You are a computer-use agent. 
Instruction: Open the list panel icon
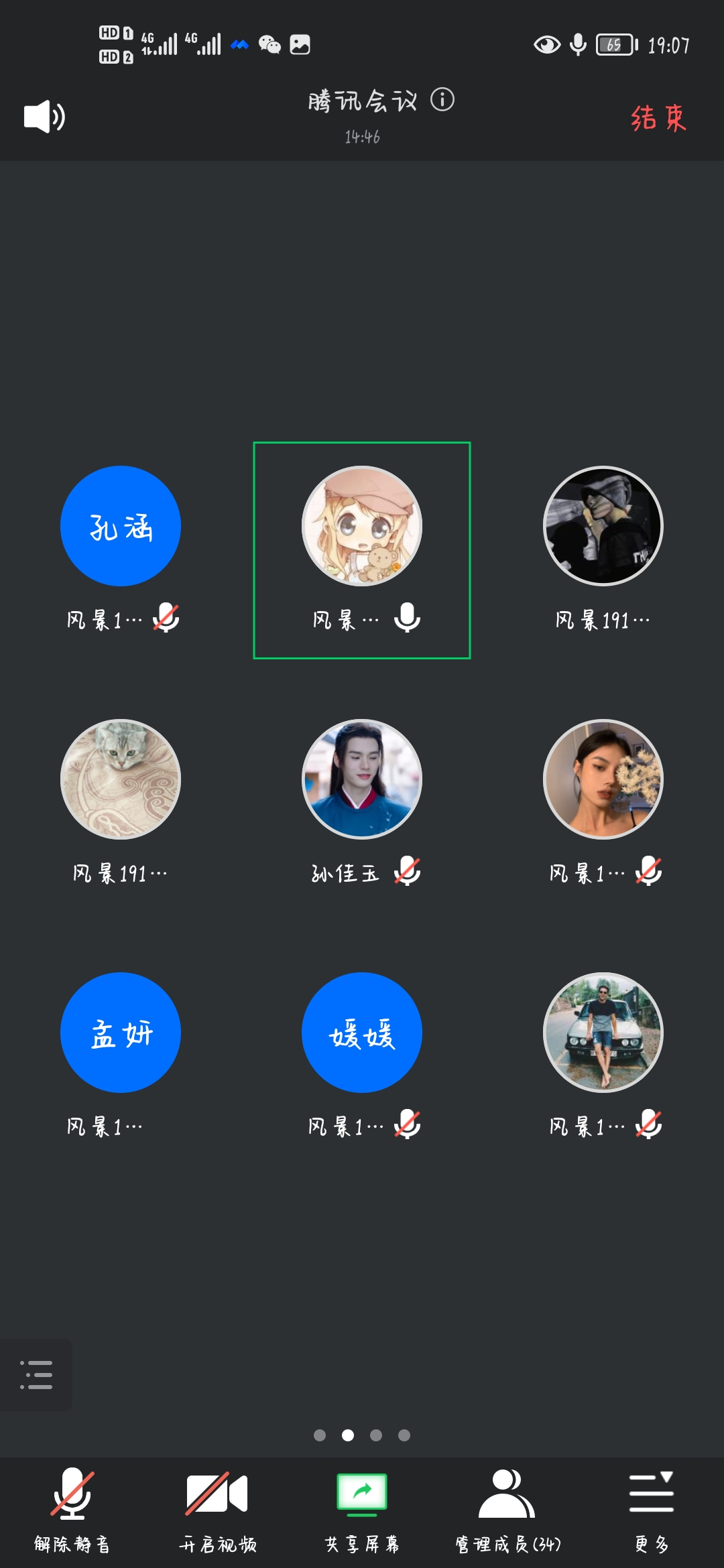(x=36, y=1374)
